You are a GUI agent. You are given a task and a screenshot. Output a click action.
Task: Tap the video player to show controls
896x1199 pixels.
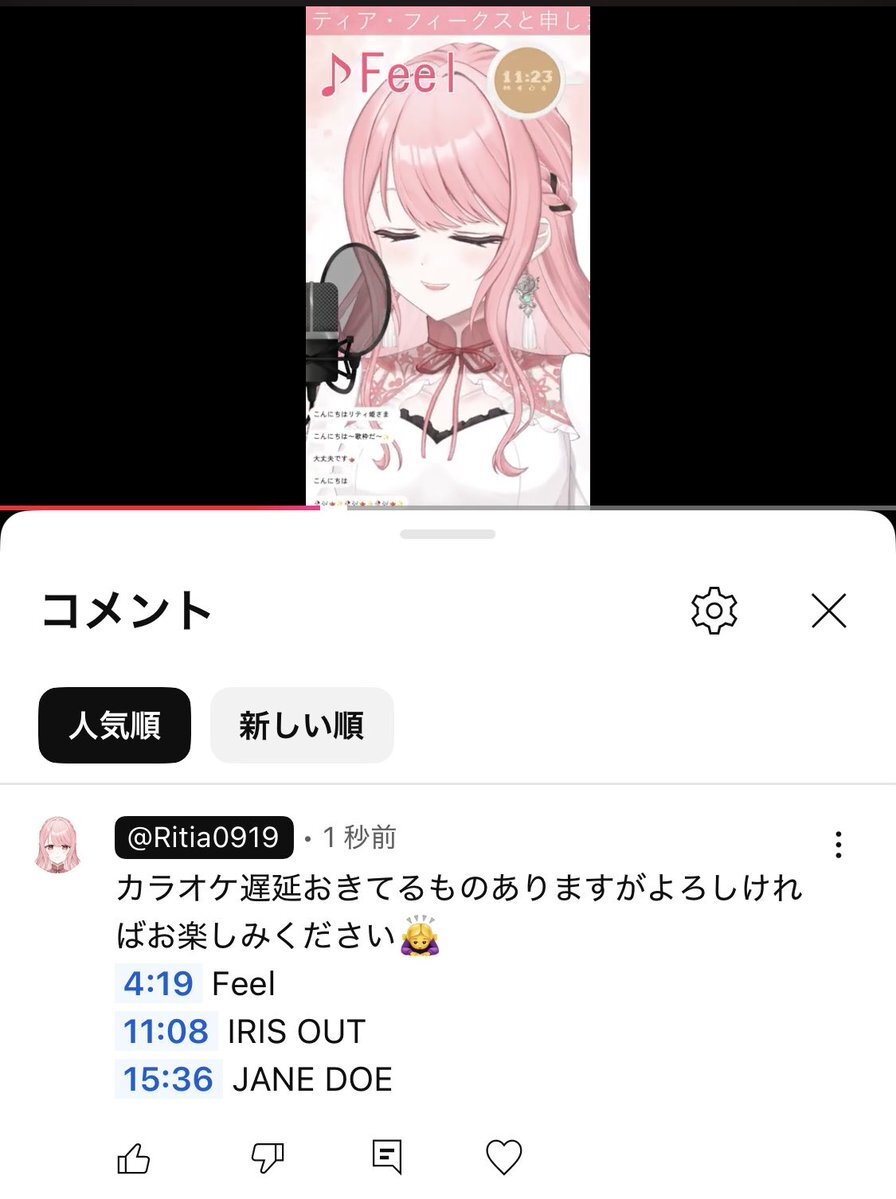click(x=448, y=257)
